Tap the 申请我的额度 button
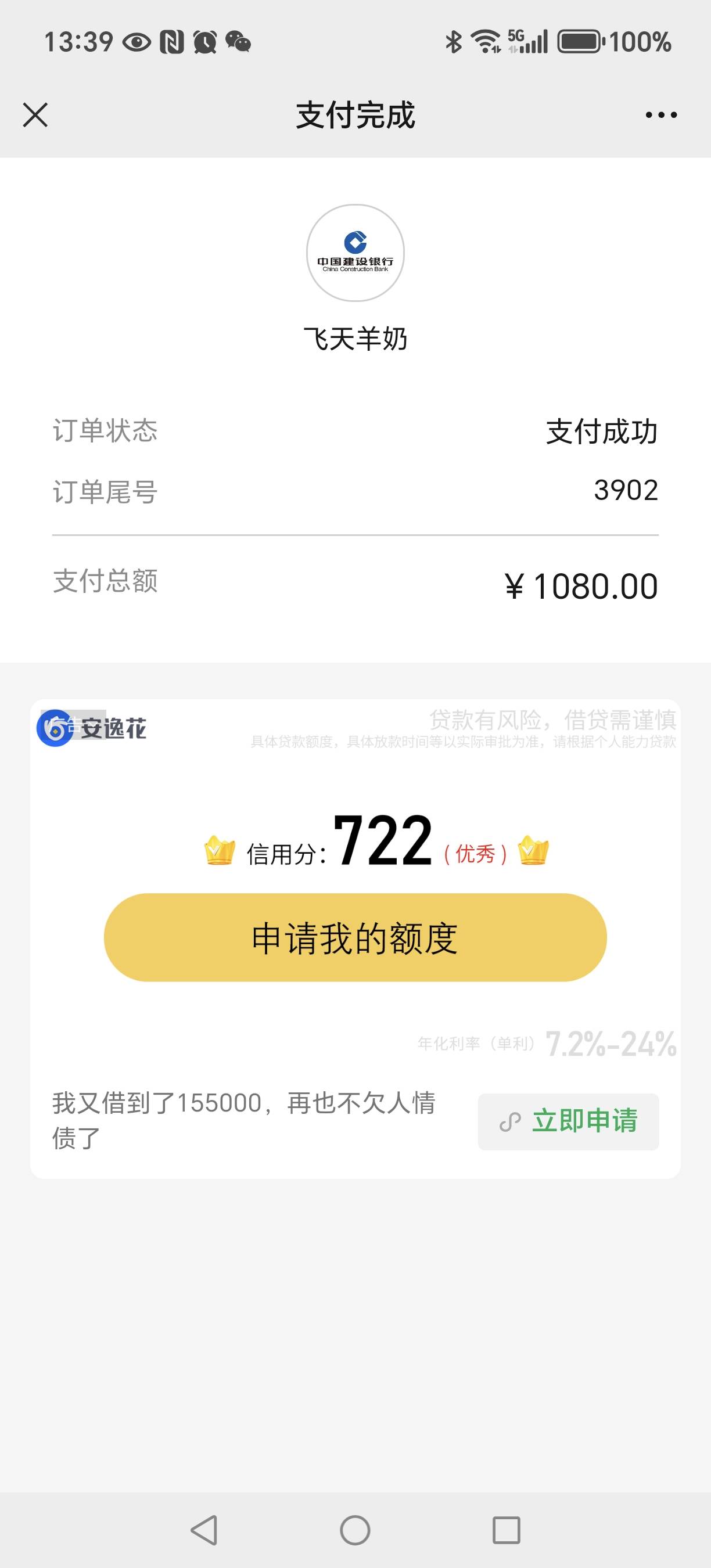The height and width of the screenshot is (1568, 711). 355,937
